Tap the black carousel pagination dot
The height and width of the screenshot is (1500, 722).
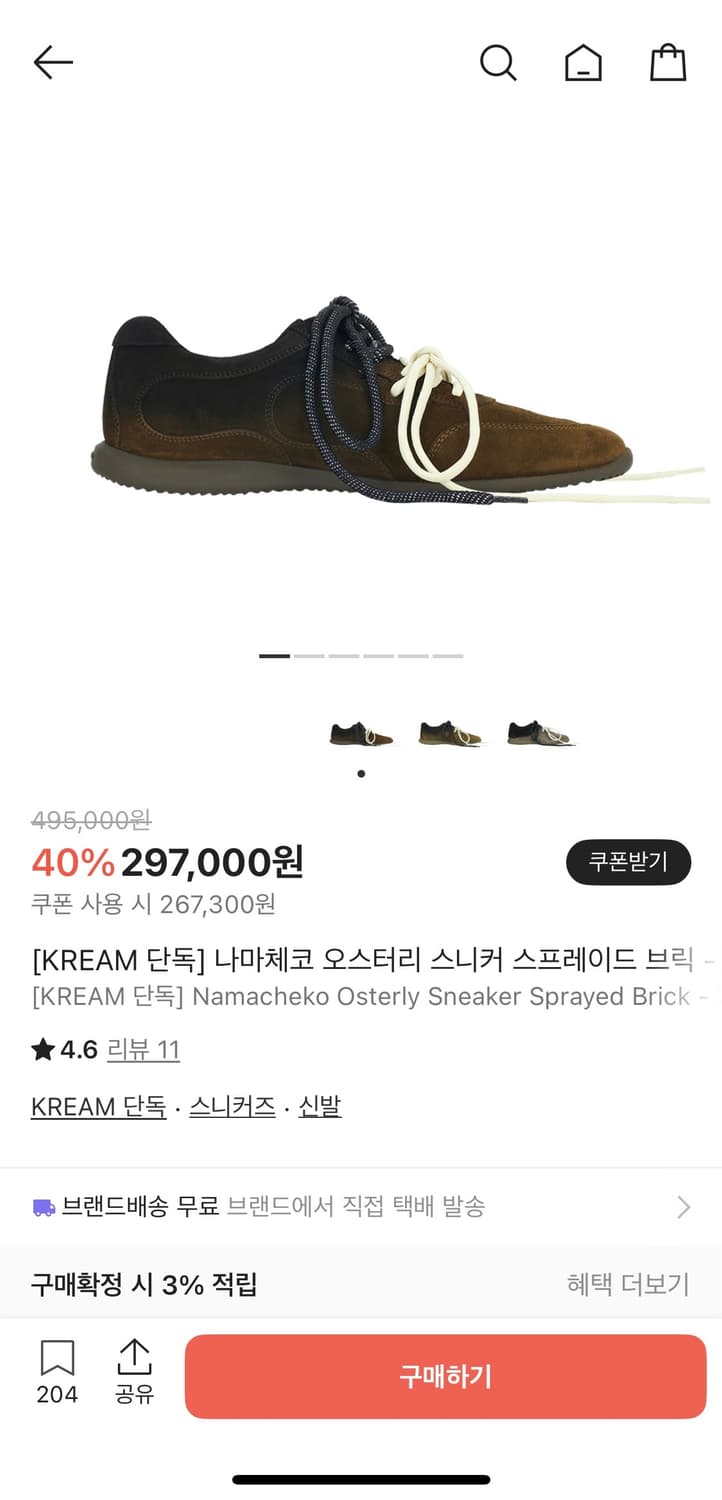coord(362,772)
